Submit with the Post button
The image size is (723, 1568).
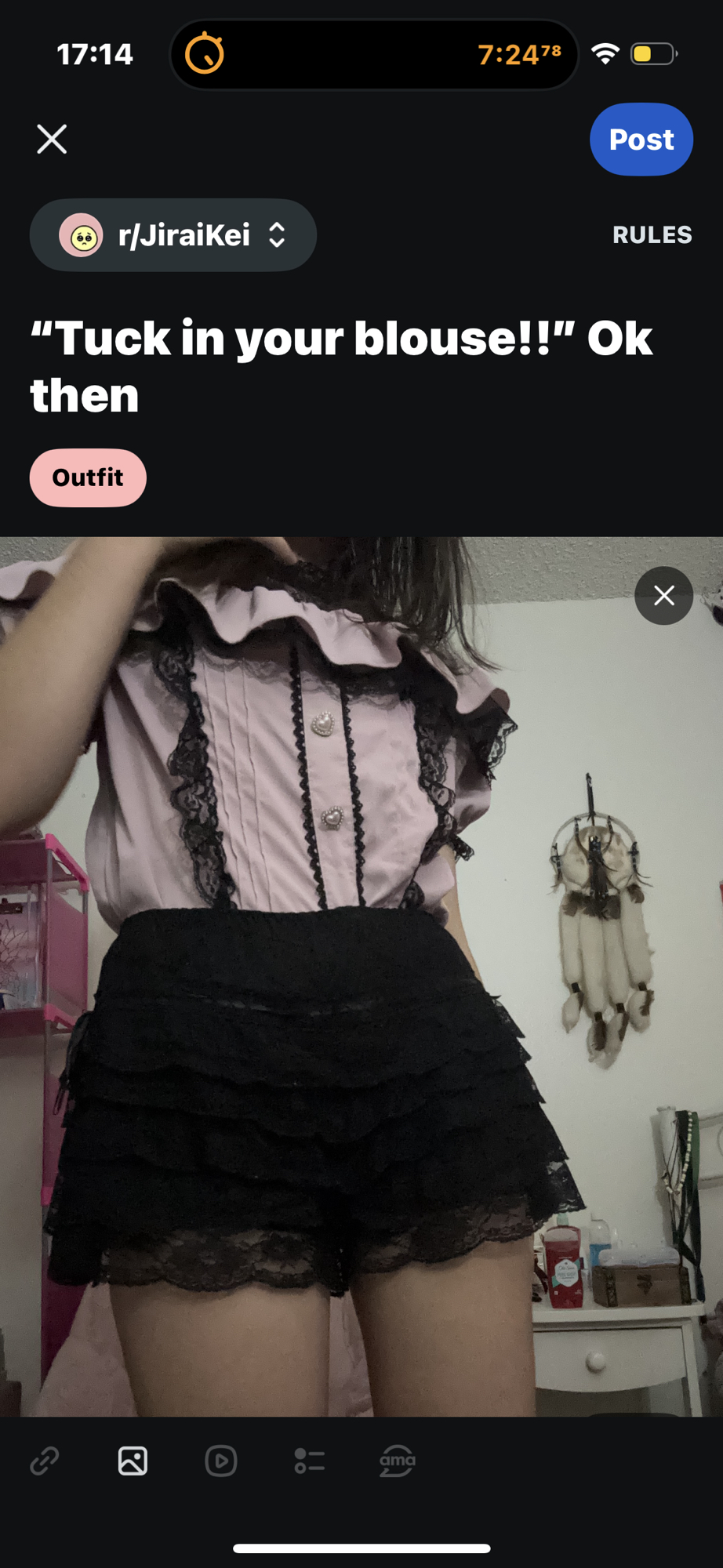pos(641,140)
